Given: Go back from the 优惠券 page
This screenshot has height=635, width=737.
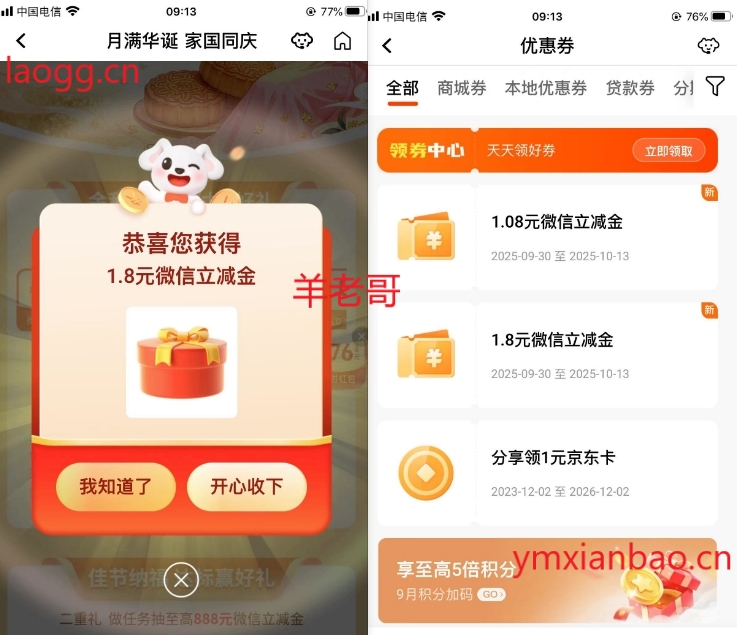Looking at the screenshot, I should click(387, 45).
